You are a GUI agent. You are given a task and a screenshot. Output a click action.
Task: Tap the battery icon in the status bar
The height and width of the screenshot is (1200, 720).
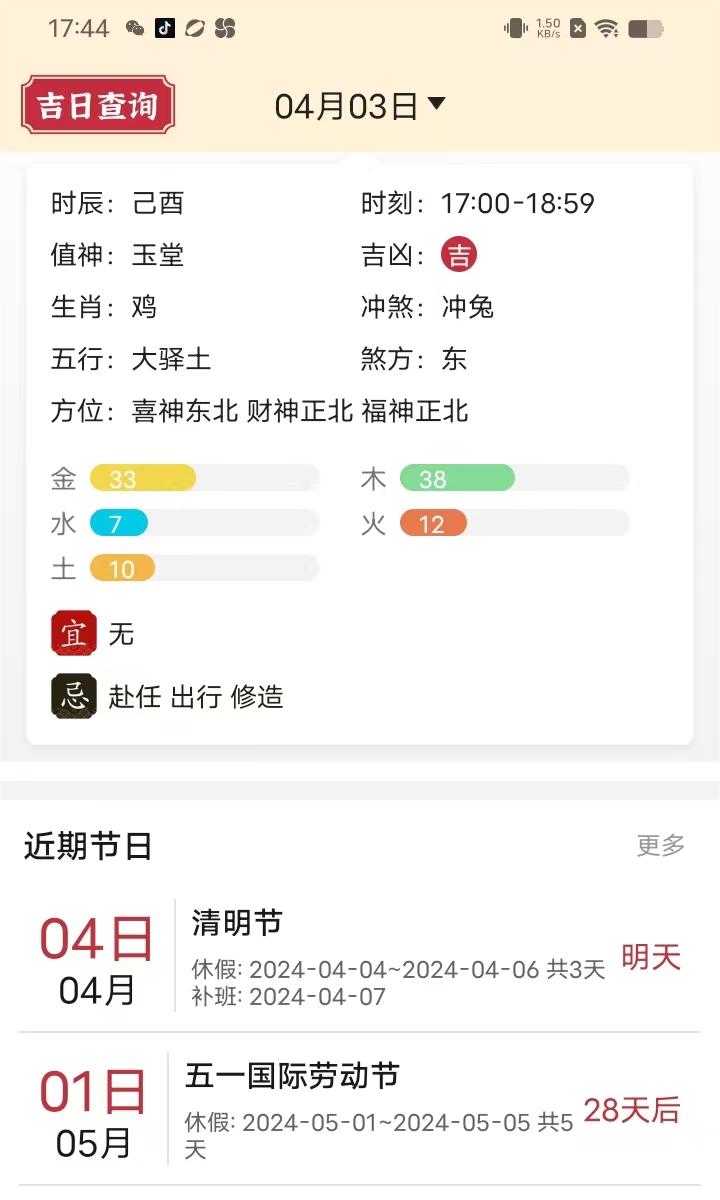tap(643, 29)
